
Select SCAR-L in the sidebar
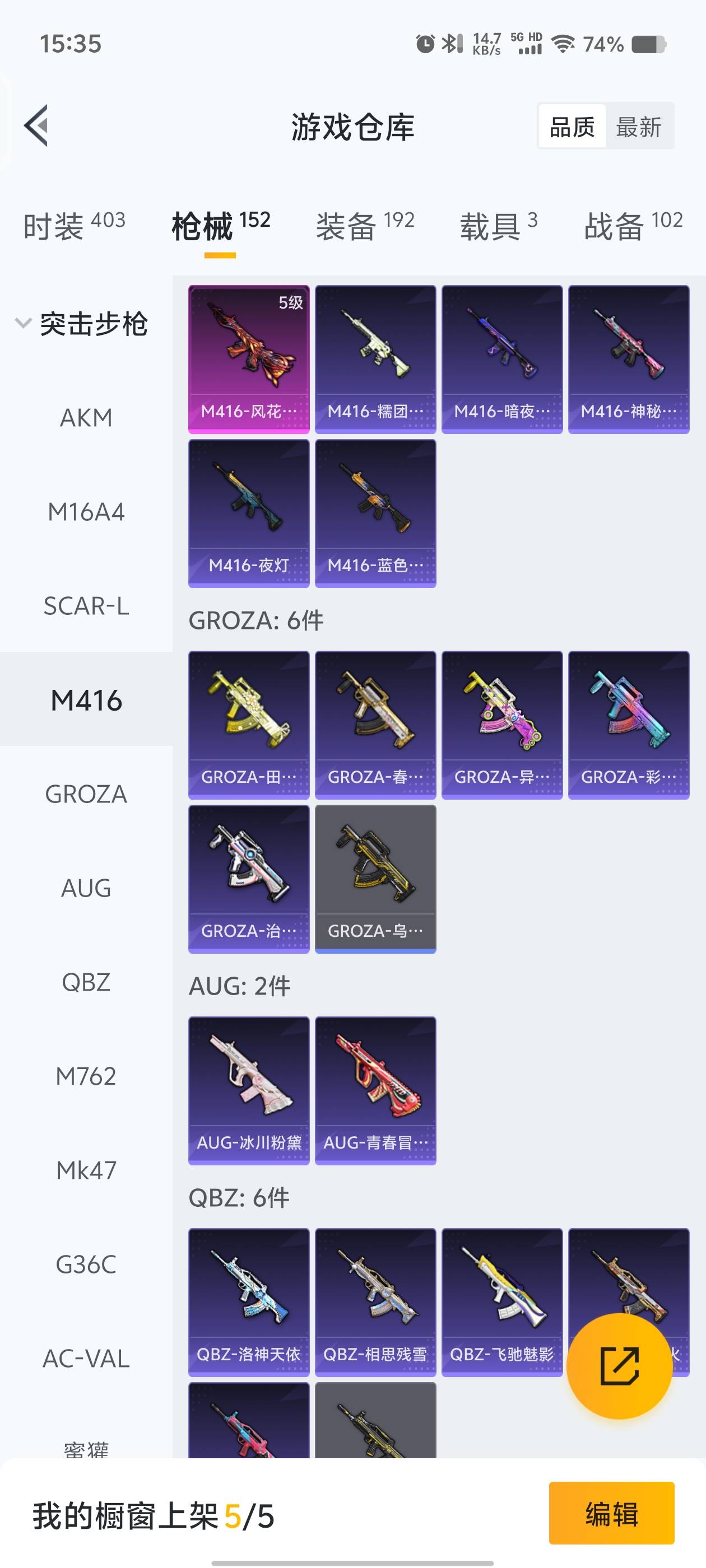click(x=86, y=606)
